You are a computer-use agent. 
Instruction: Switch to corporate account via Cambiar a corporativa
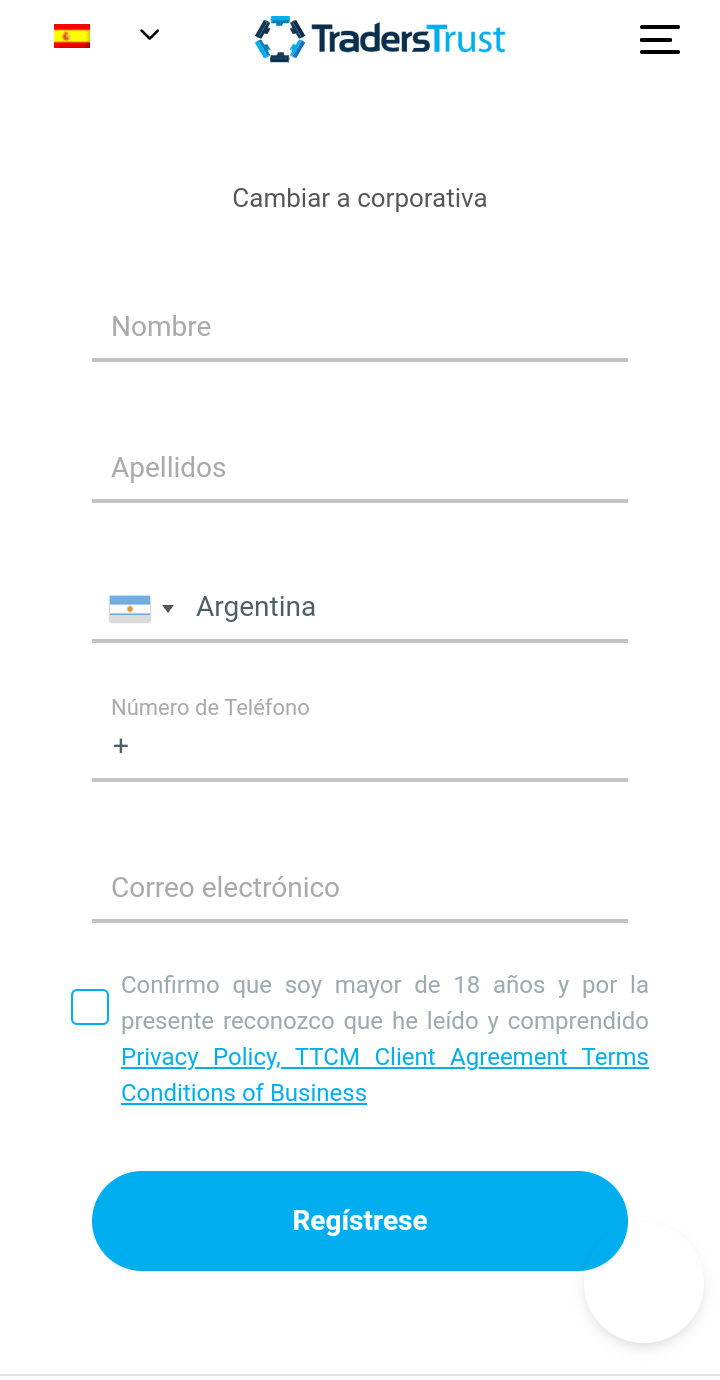click(x=359, y=198)
